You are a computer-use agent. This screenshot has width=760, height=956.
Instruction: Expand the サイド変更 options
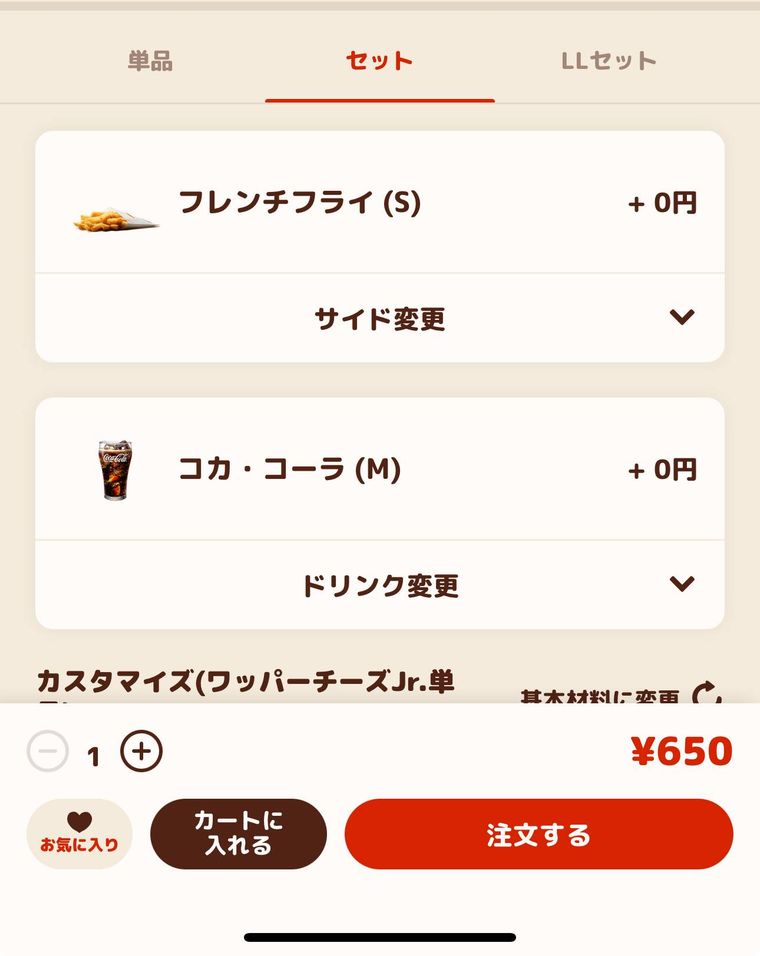click(380, 319)
